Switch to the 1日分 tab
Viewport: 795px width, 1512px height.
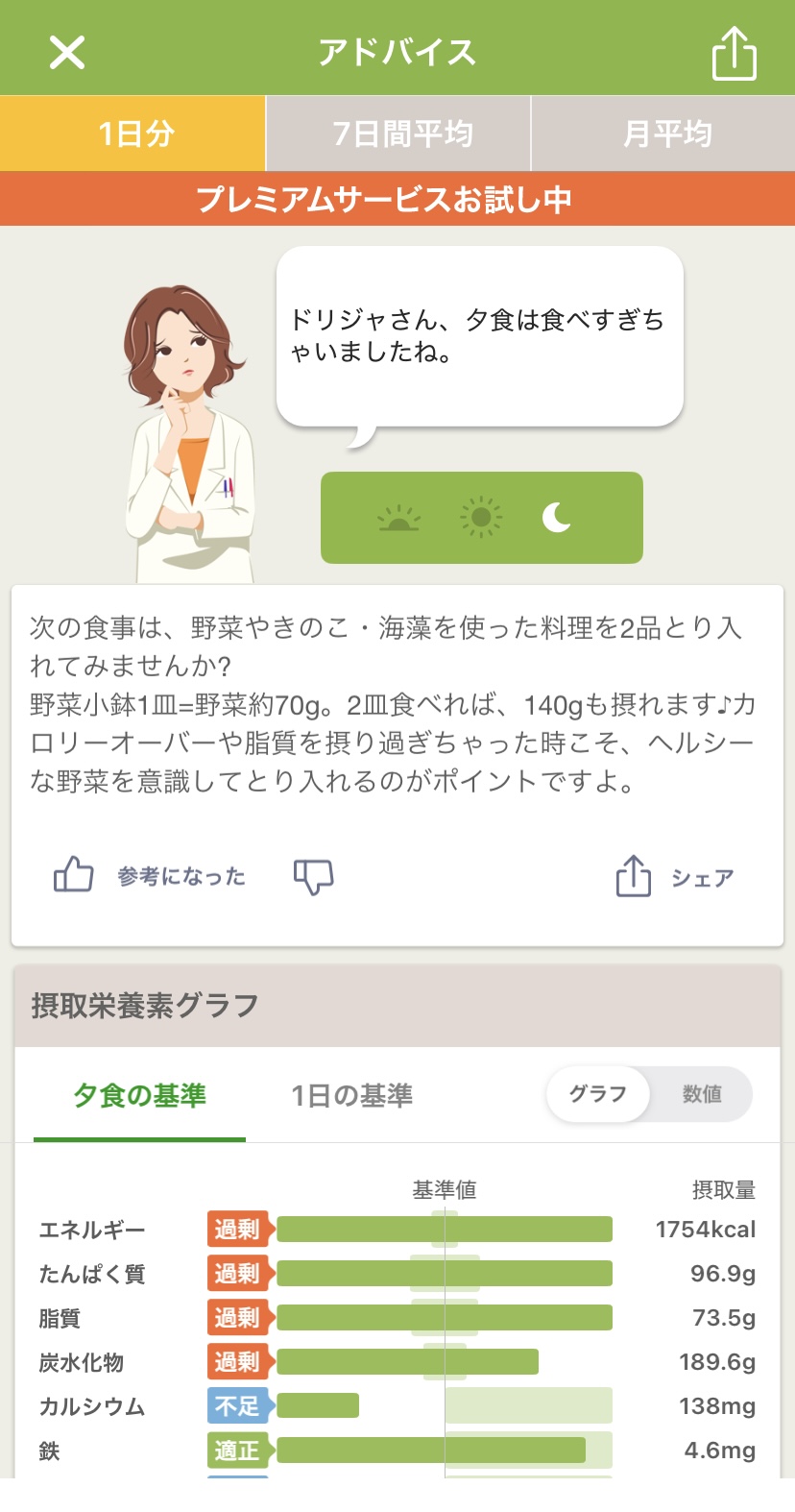(133, 134)
